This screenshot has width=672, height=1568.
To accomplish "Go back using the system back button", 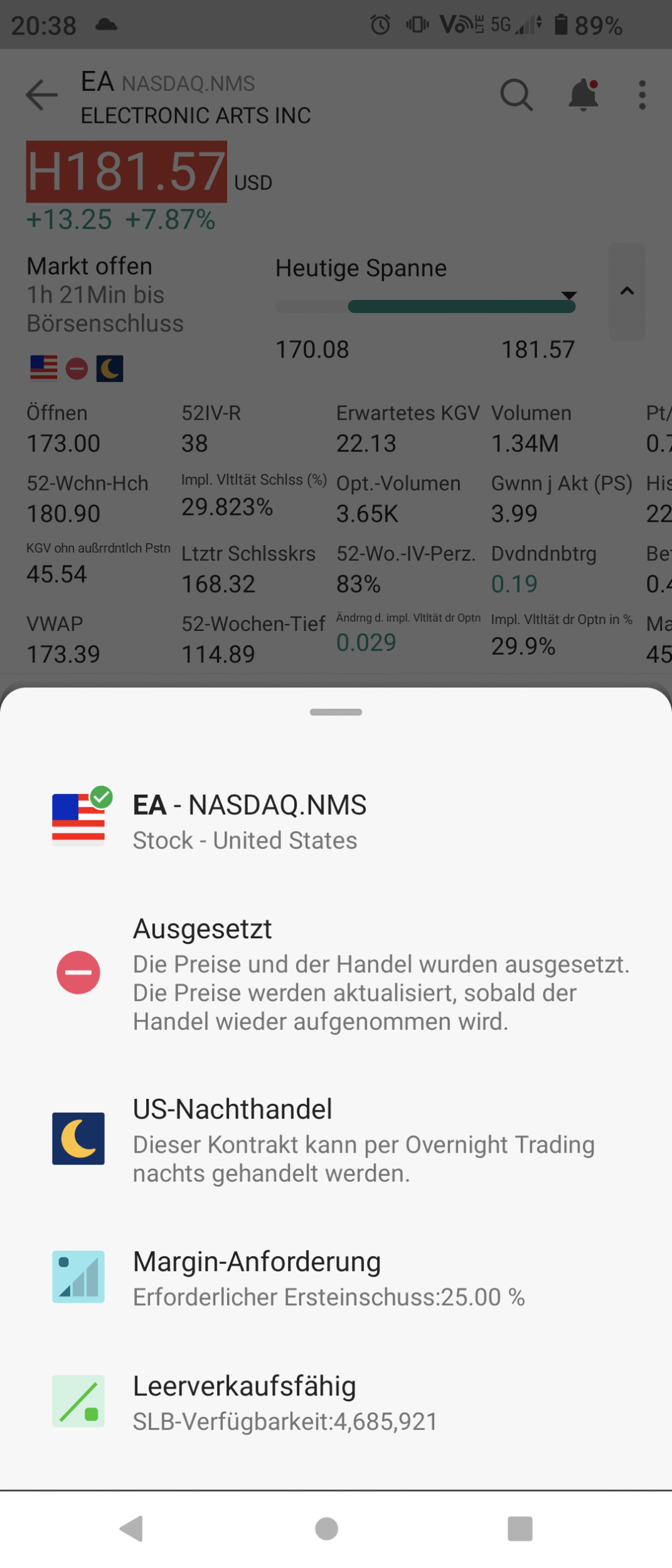I will [132, 1528].
